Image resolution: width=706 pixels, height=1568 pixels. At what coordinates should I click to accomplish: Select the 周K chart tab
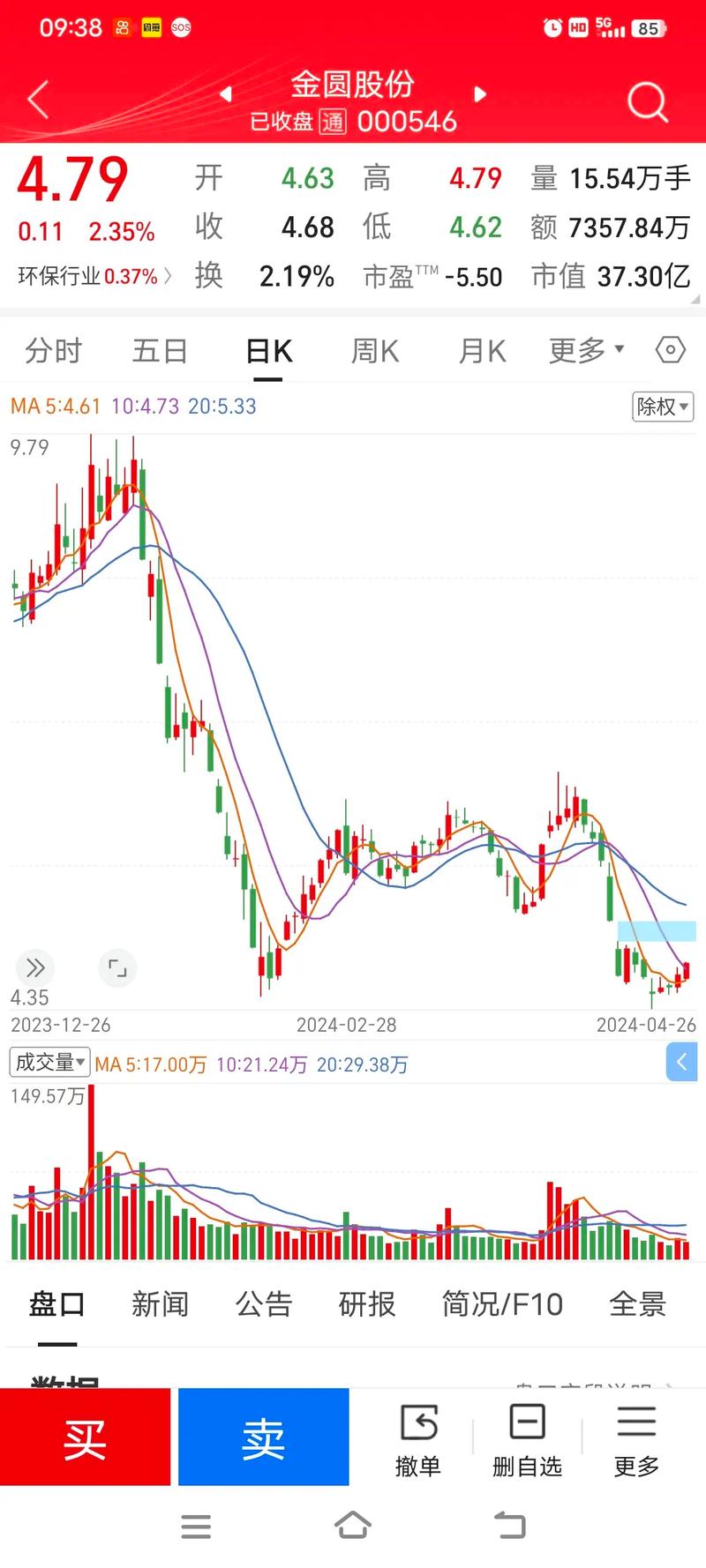(375, 351)
